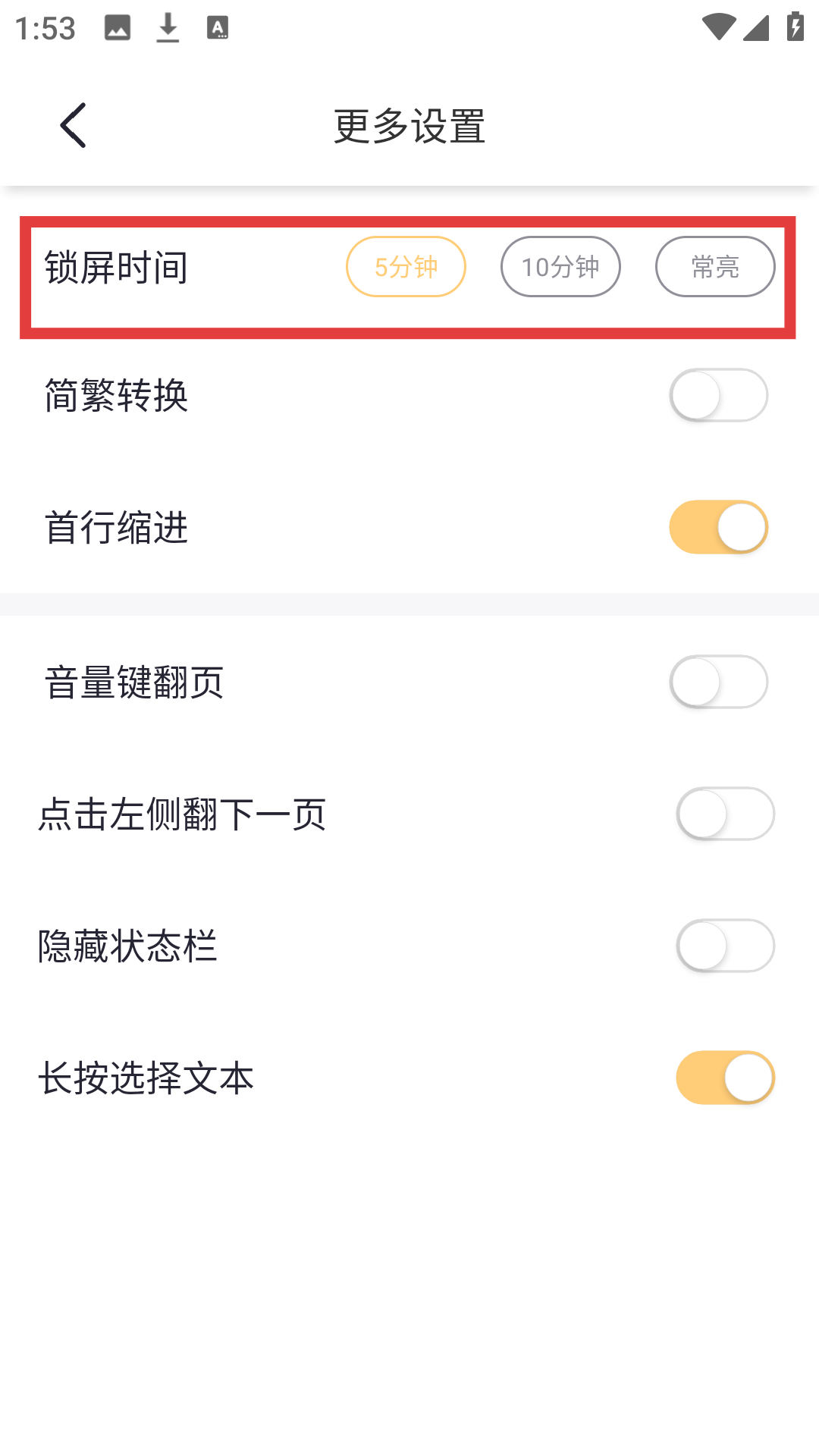
Task: Disable 长按选择文本 switch
Action: [x=725, y=1078]
